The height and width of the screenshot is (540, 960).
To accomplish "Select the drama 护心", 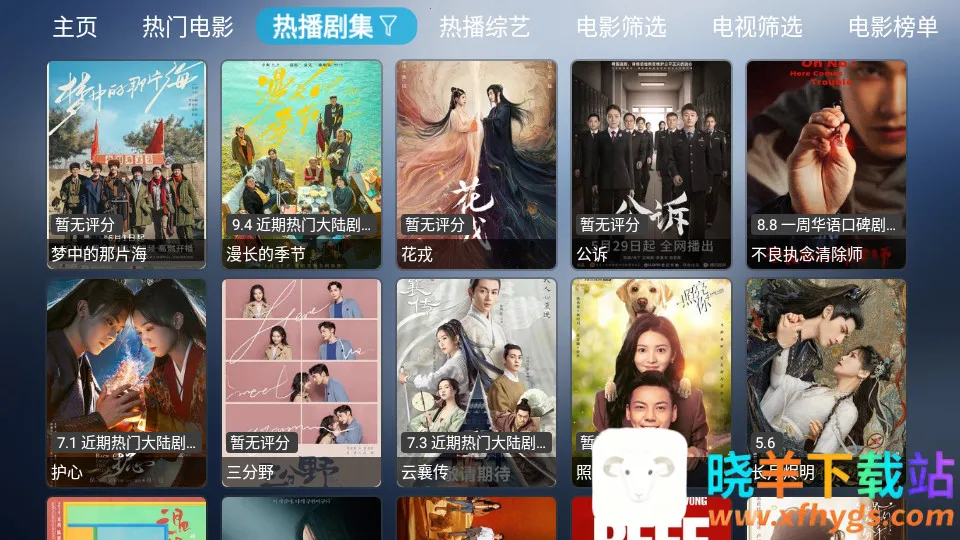I will [x=126, y=382].
